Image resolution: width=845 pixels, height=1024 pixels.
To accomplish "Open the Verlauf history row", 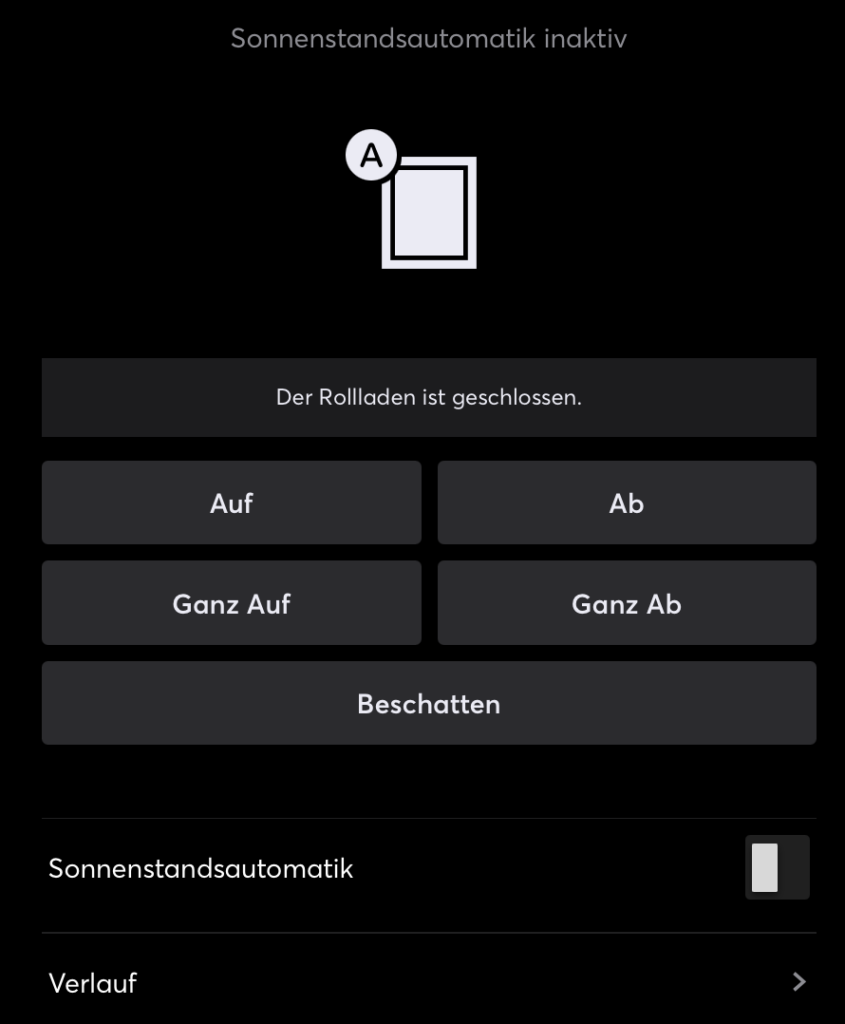I will click(x=428, y=982).
